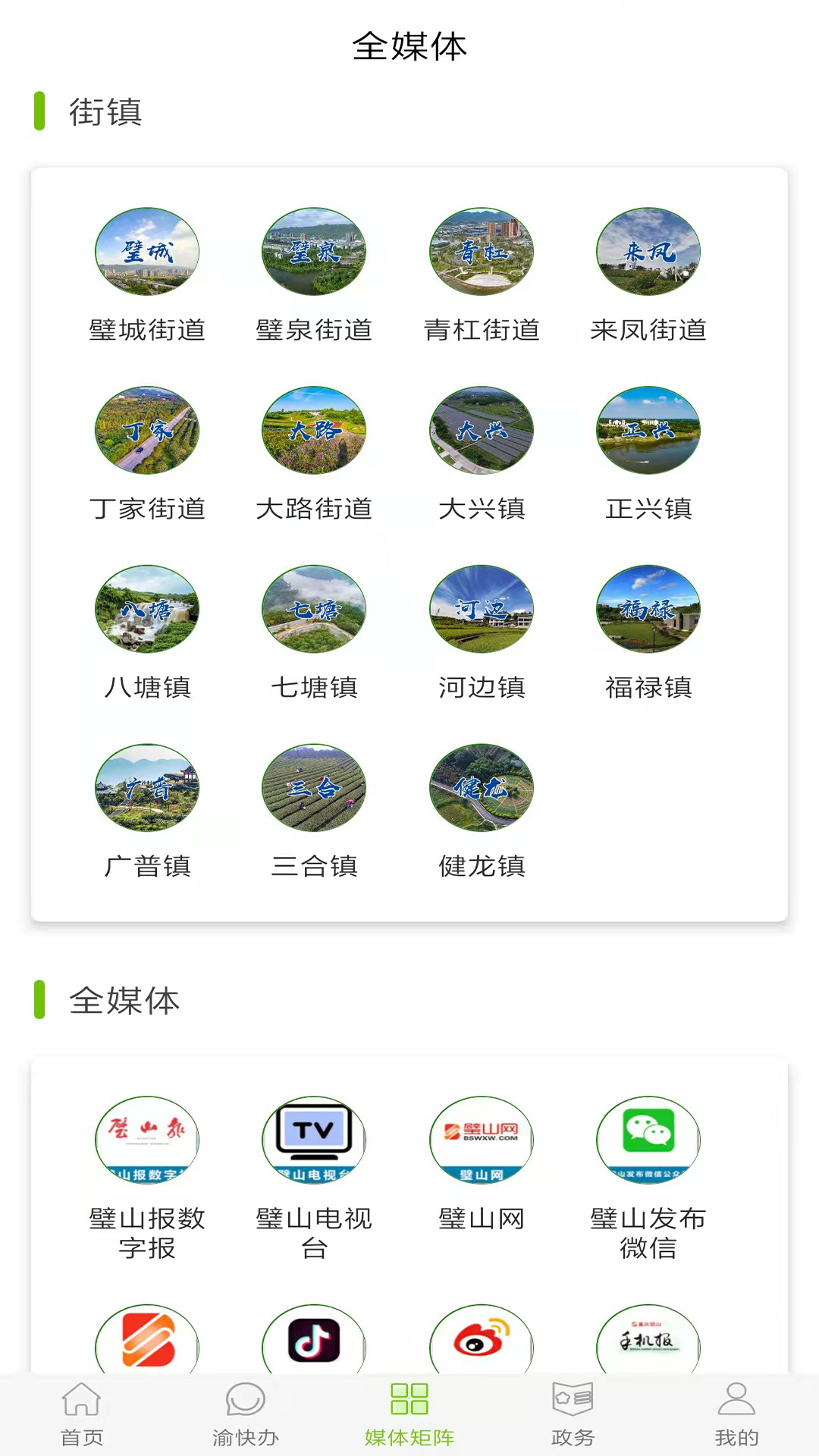Open the 璧山发布微信 WeChat icon
819x1456 pixels.
click(647, 1140)
